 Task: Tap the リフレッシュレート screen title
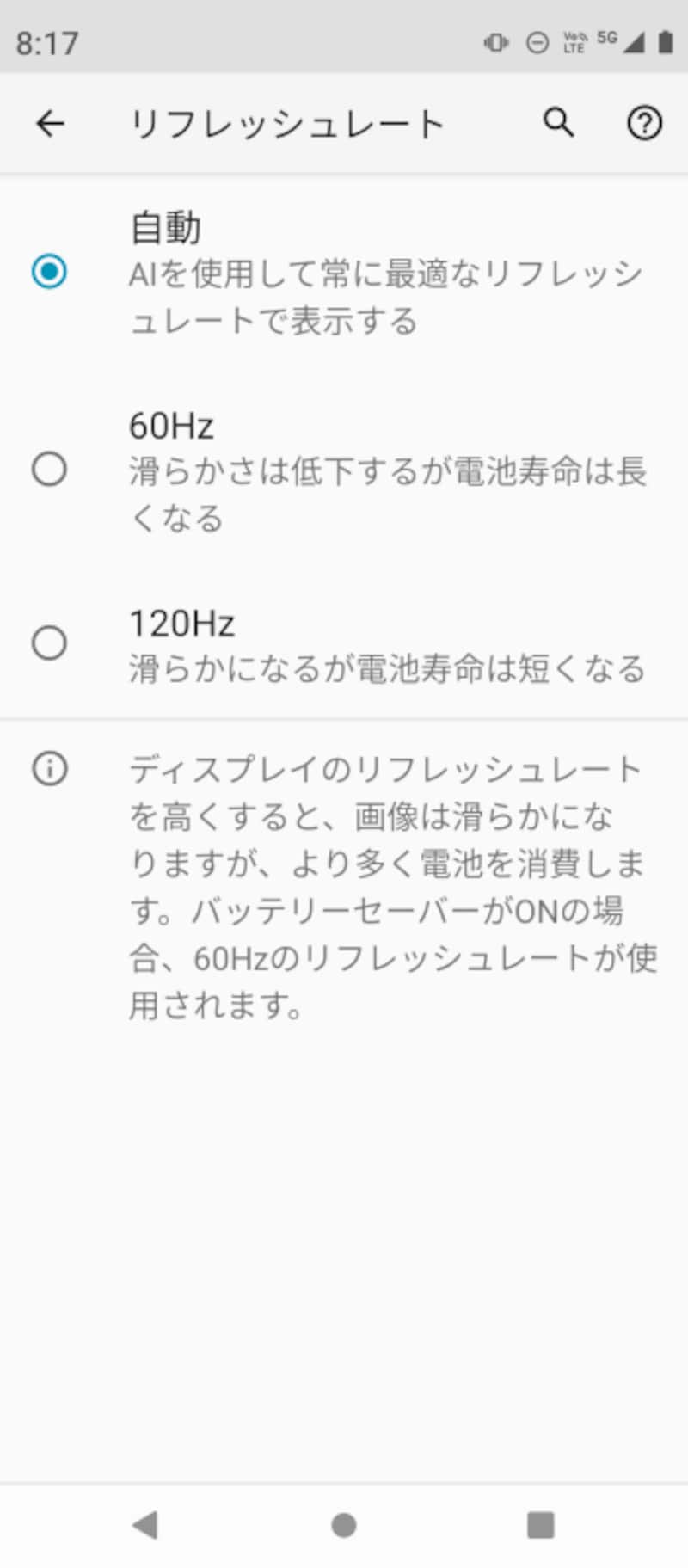pyautogui.click(x=287, y=123)
